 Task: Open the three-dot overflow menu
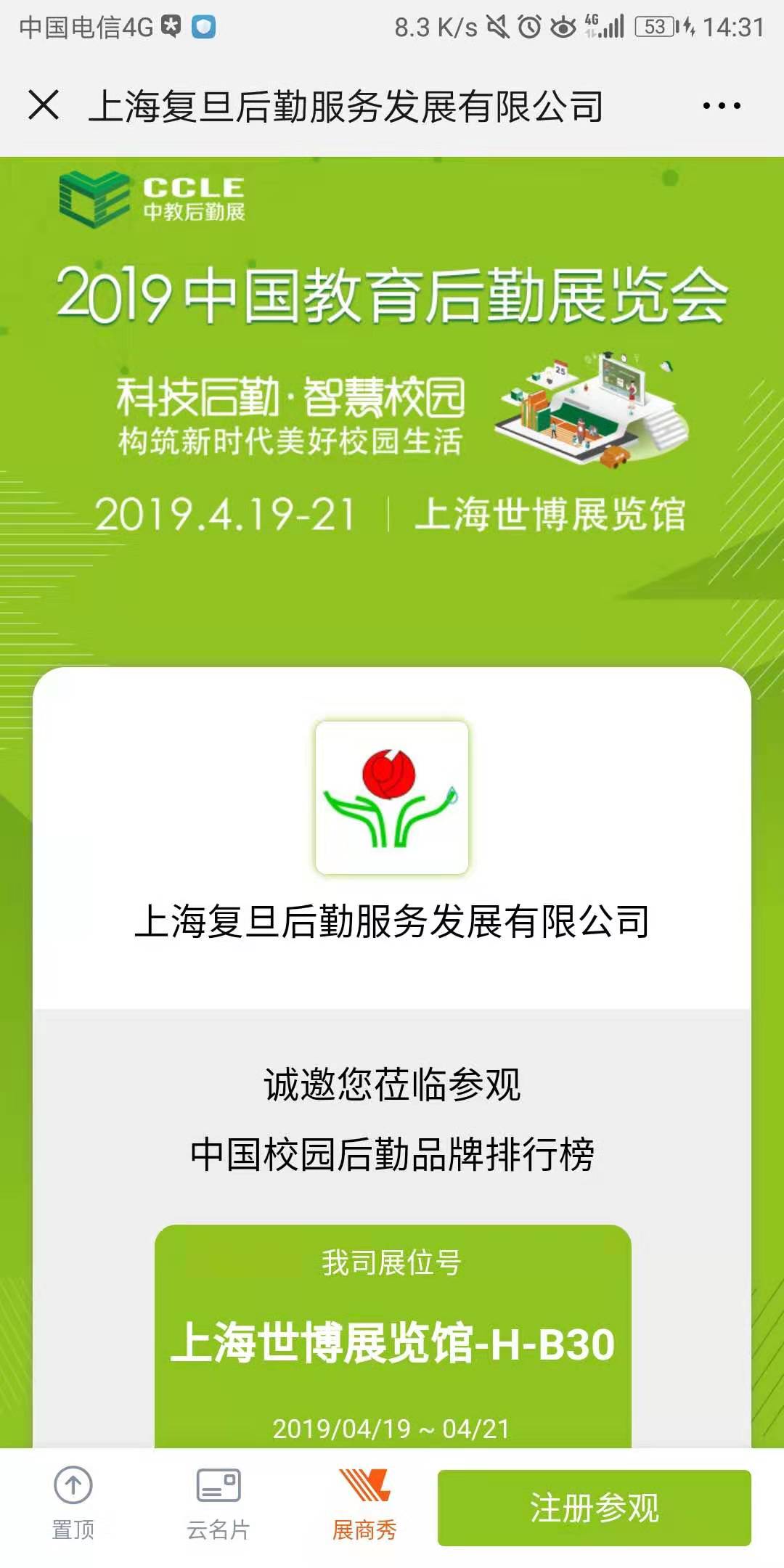(x=721, y=106)
